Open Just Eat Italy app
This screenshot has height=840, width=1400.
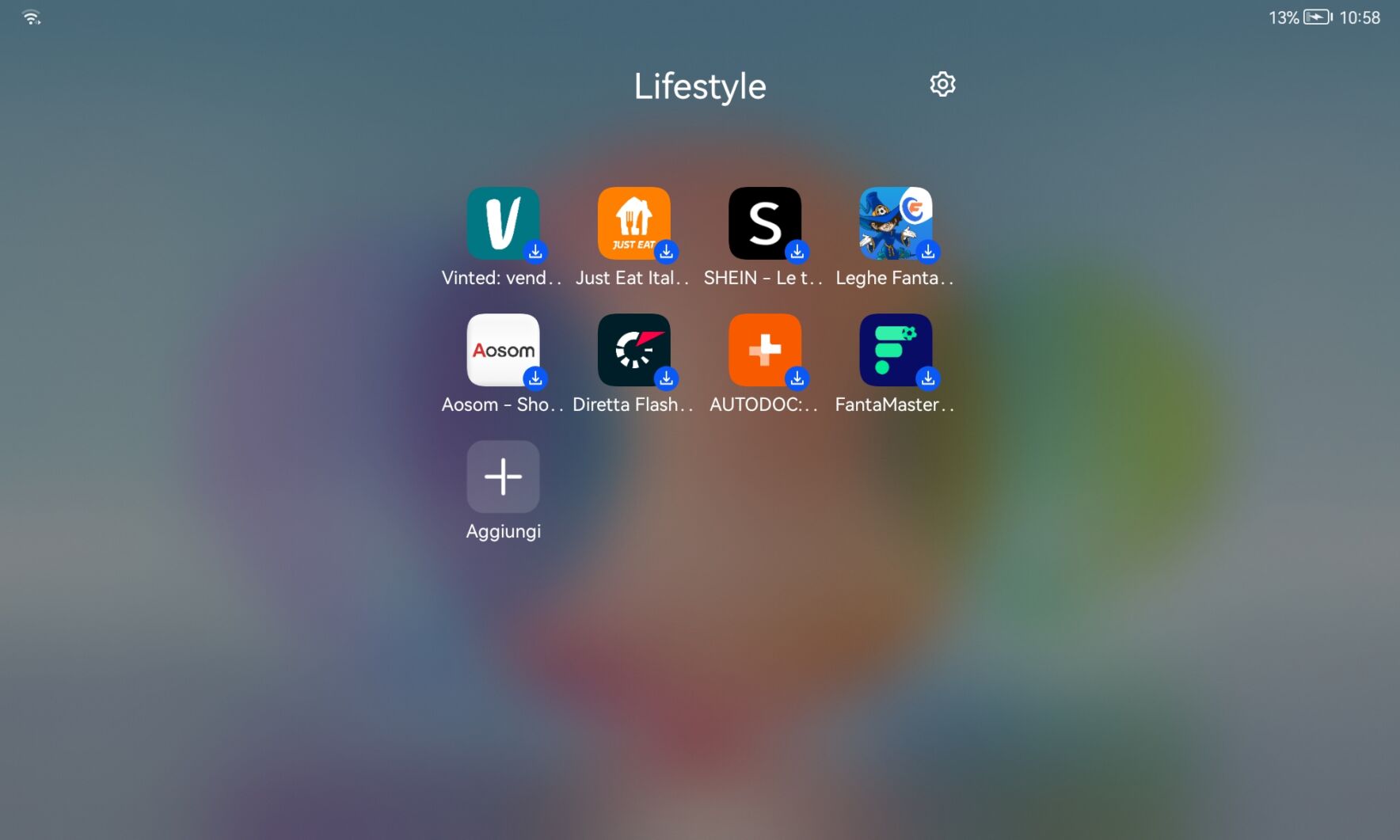633,223
